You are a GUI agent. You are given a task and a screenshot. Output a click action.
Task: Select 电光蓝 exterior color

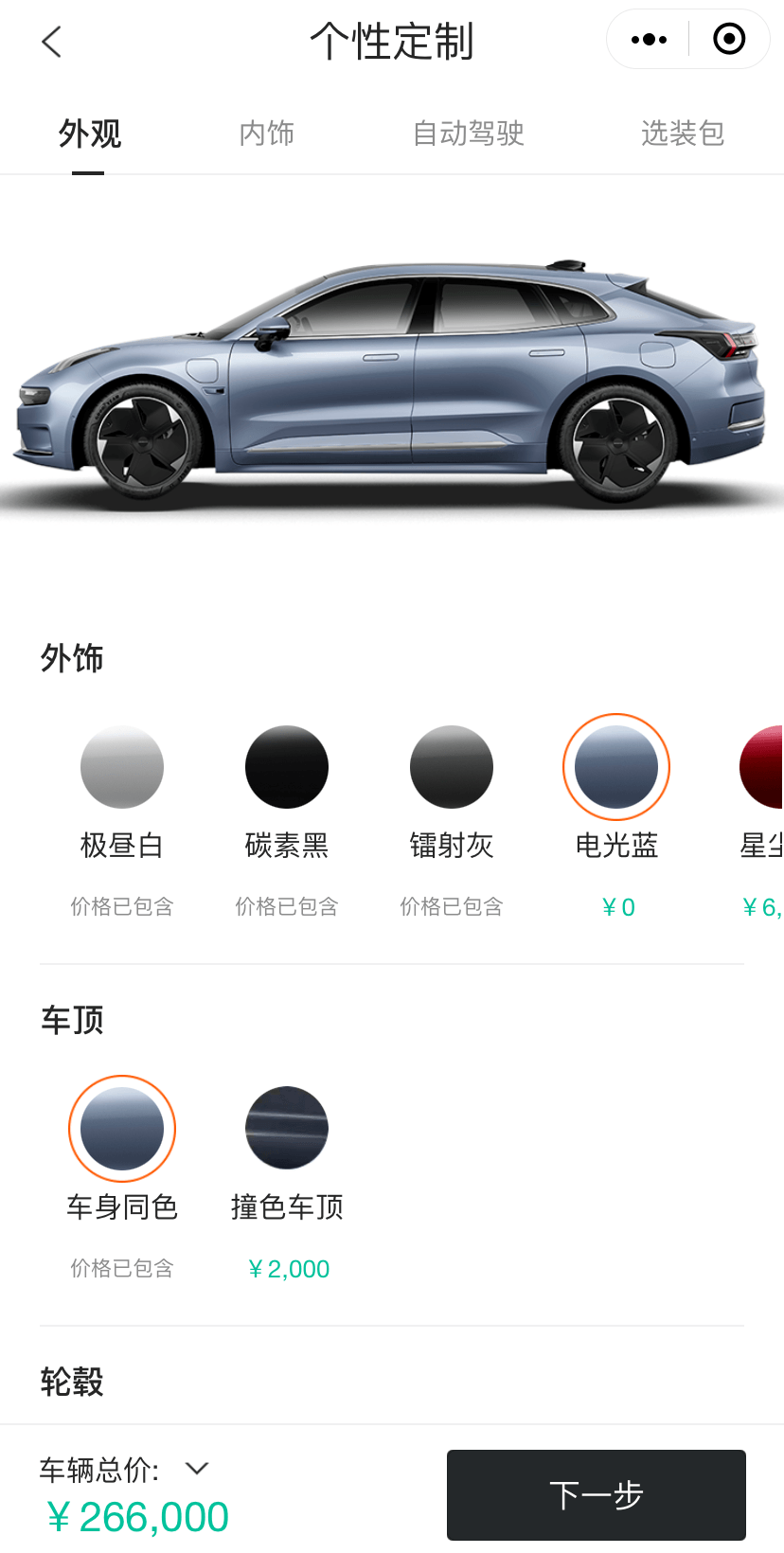[x=616, y=767]
